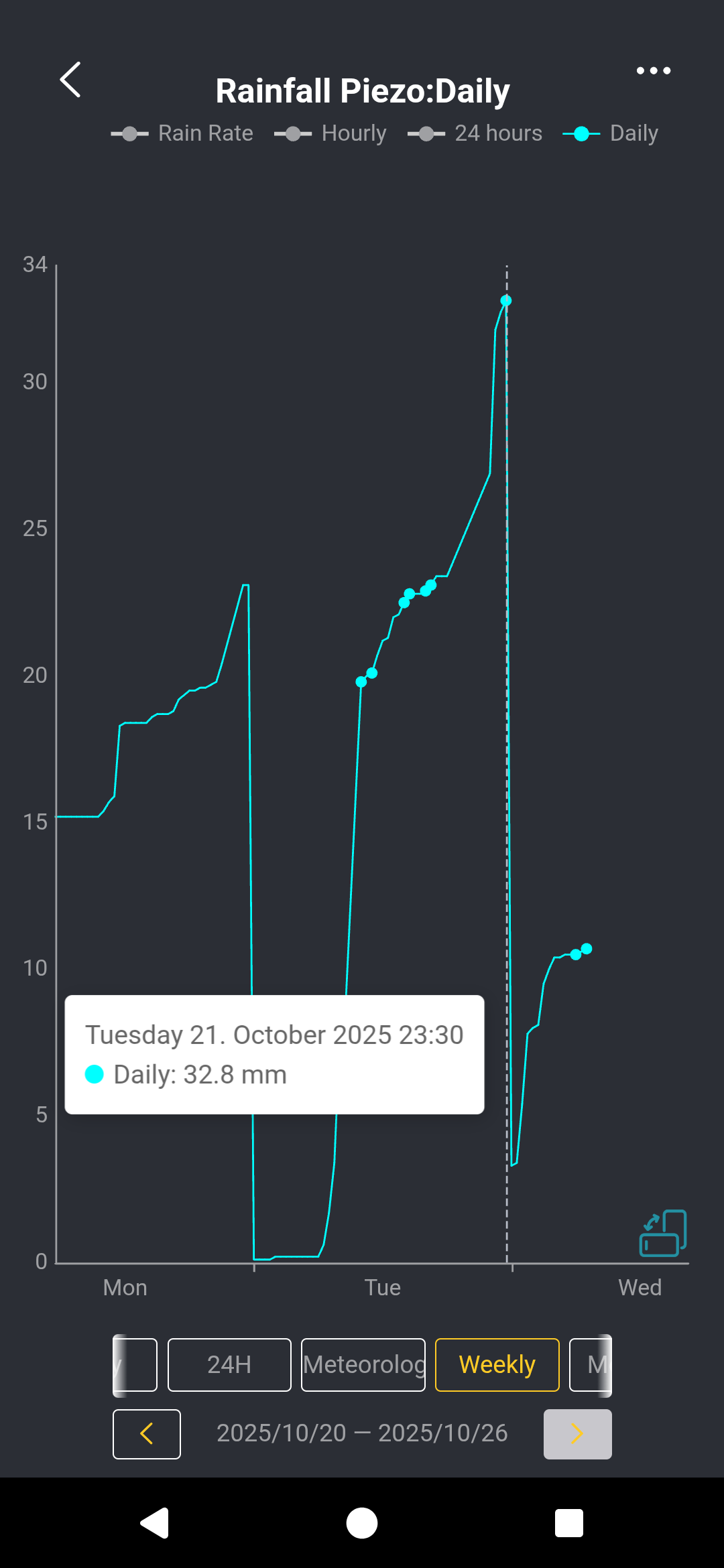
Task: Toggle the 24 hours series
Action: coord(475,133)
